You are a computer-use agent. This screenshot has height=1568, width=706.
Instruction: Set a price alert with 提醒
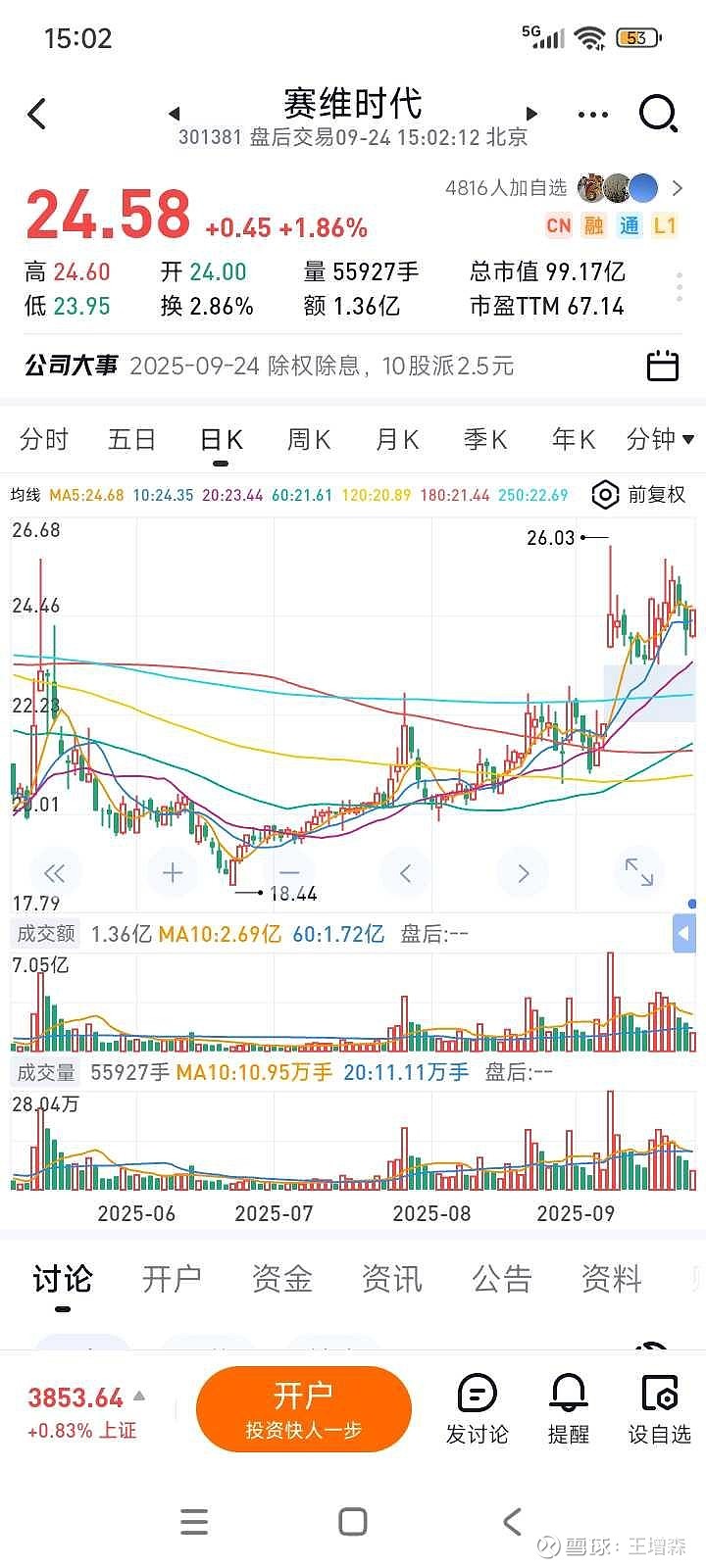(569, 1409)
